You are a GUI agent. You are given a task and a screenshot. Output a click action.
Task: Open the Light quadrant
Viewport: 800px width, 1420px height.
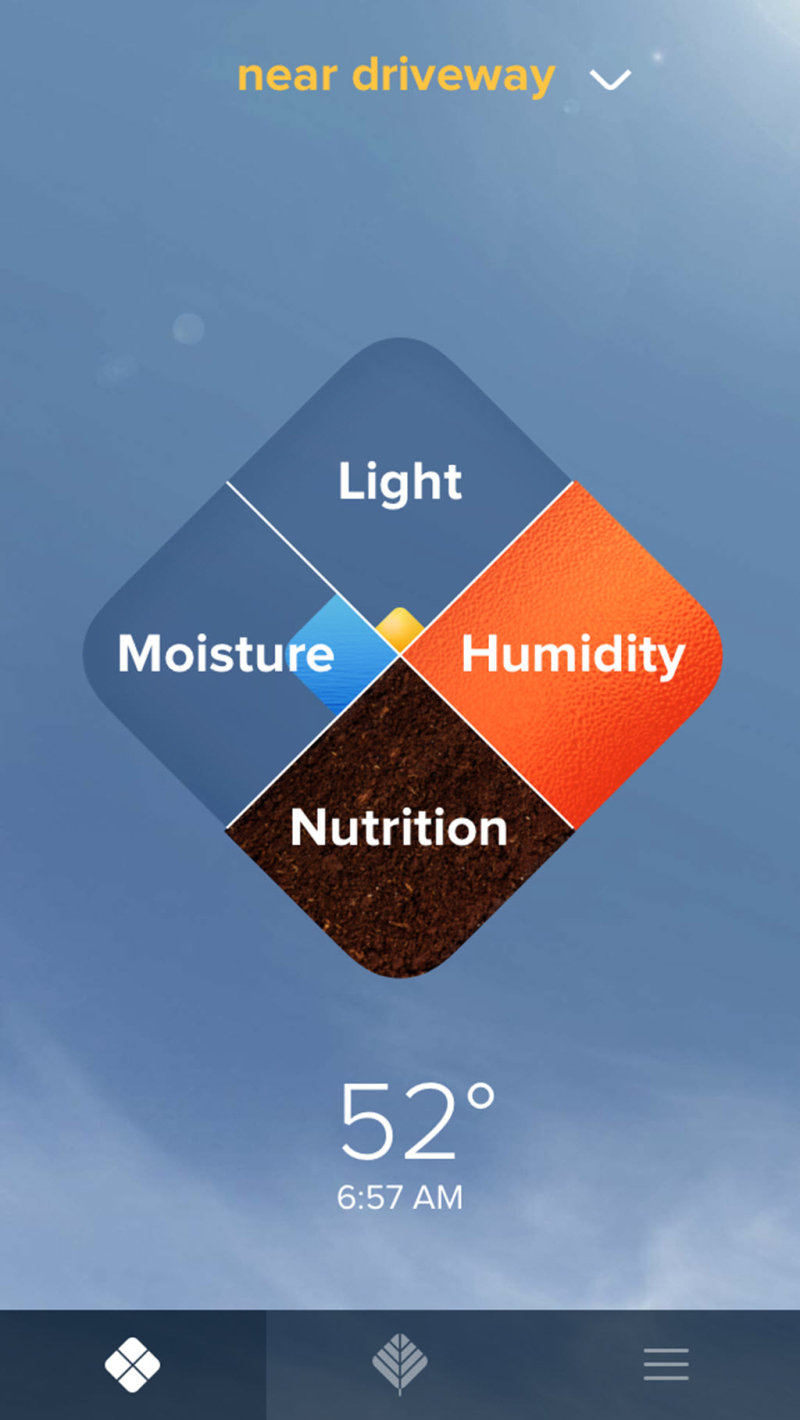(400, 481)
